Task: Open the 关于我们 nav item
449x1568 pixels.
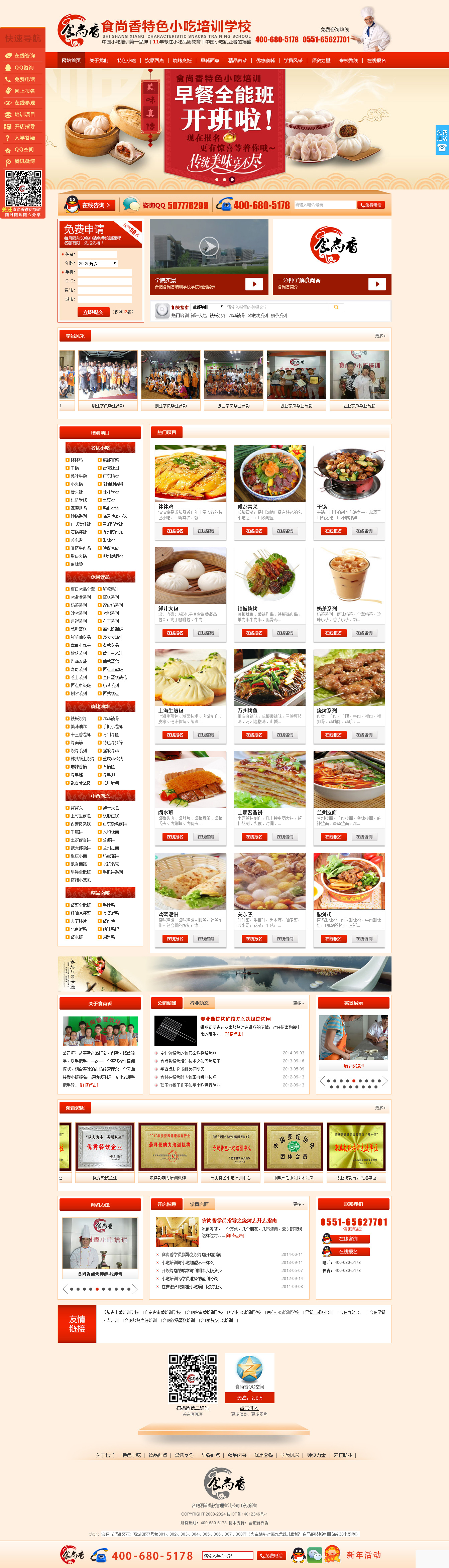Action: coord(99,60)
